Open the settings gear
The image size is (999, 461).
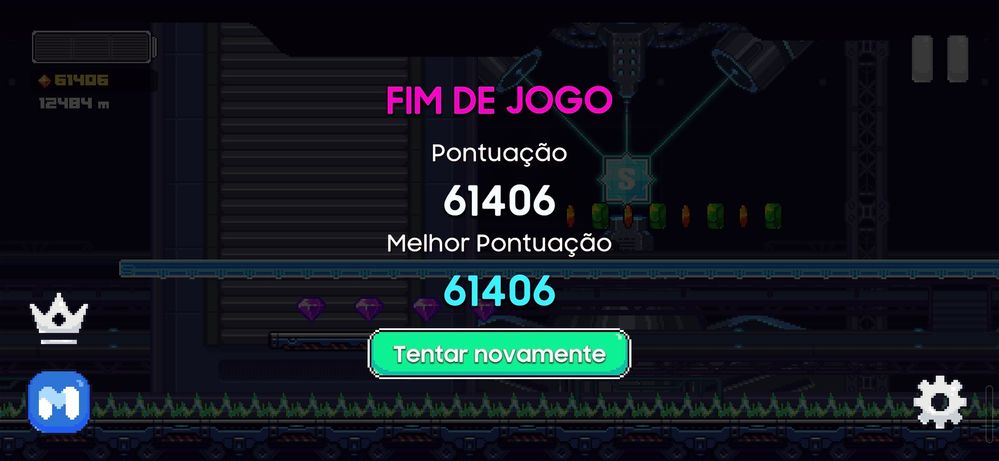pyautogui.click(x=940, y=403)
